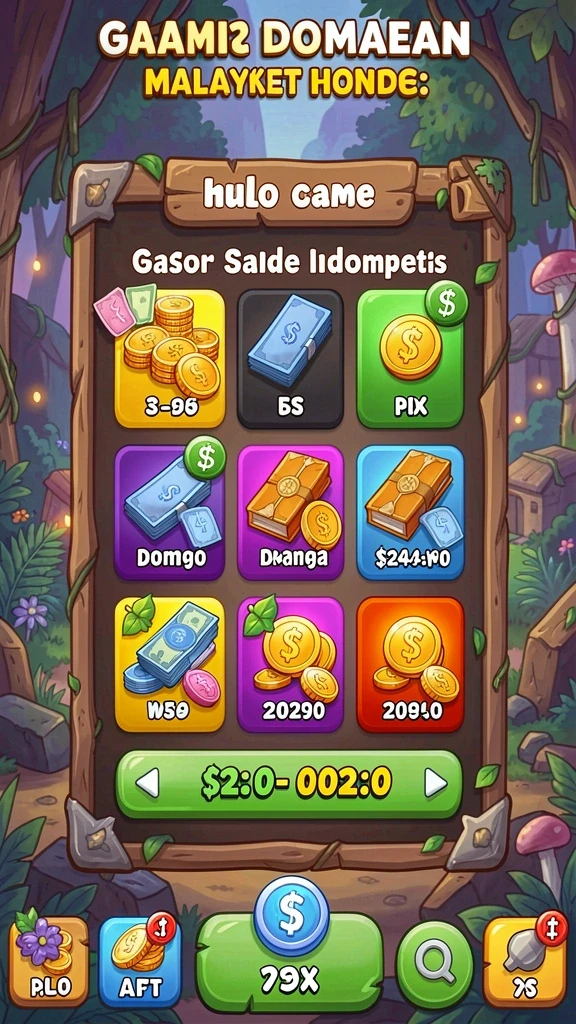
Task: Open the W50 cash and chips pack
Action: pyautogui.click(x=170, y=664)
